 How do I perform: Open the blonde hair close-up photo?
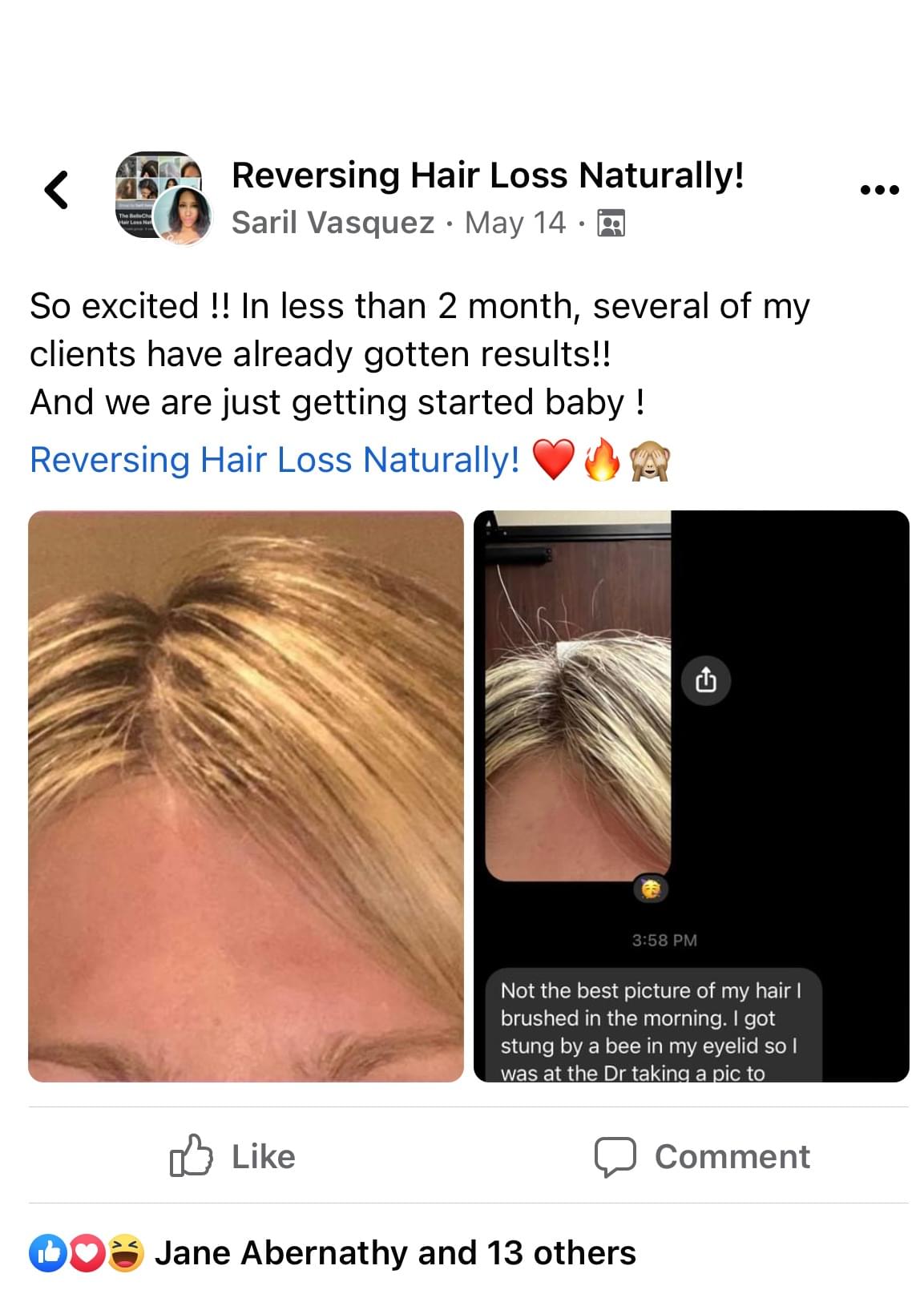pos(246,796)
